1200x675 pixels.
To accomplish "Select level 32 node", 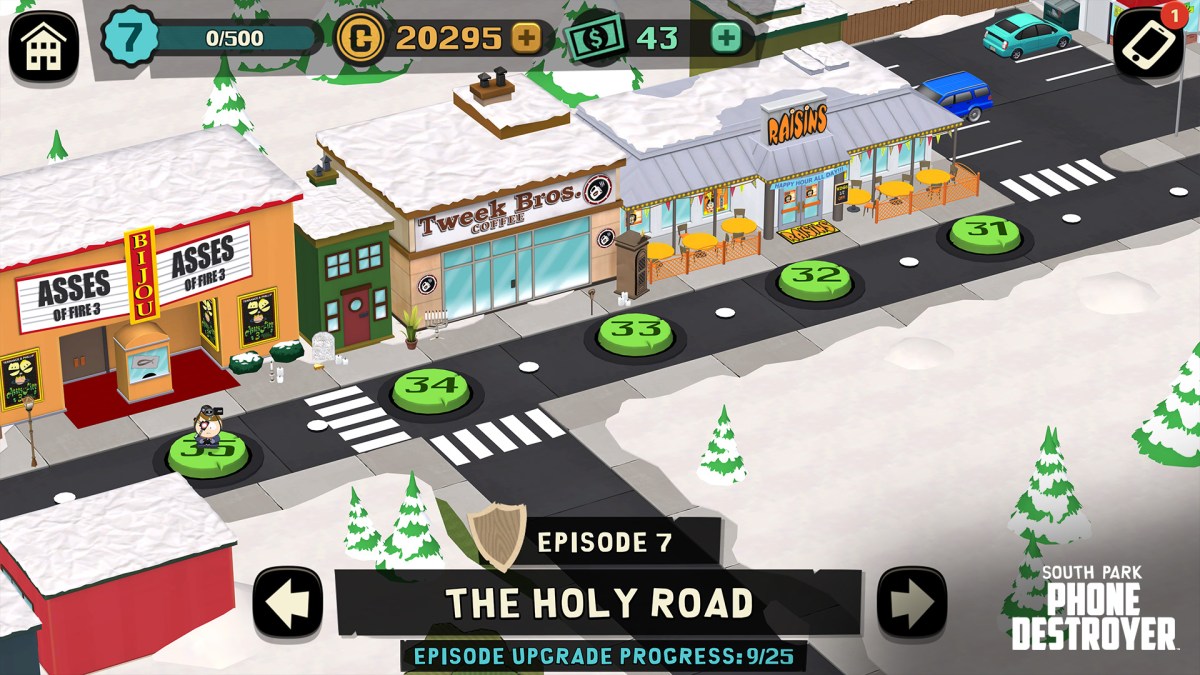I will pos(815,279).
